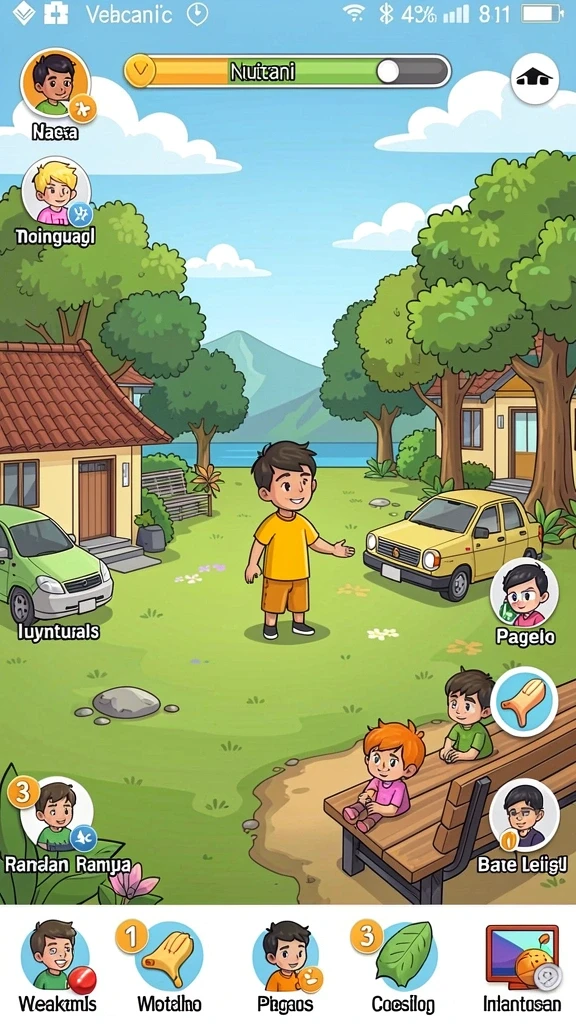Tap the Nuitani progress bar knob
The width and height of the screenshot is (576, 1024).
tap(388, 71)
